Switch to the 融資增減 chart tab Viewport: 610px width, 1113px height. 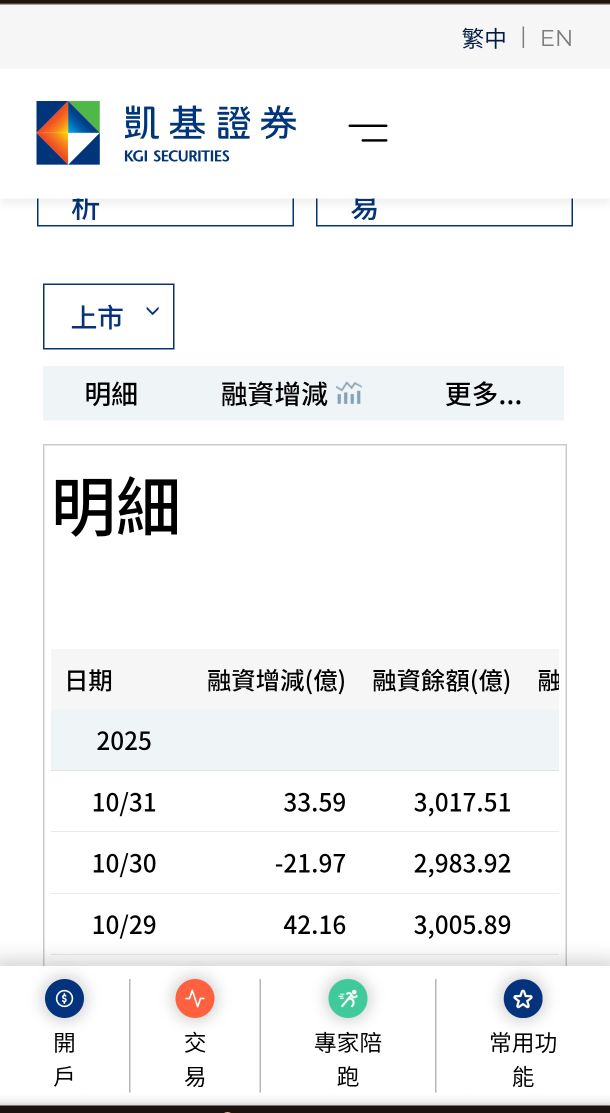point(291,394)
